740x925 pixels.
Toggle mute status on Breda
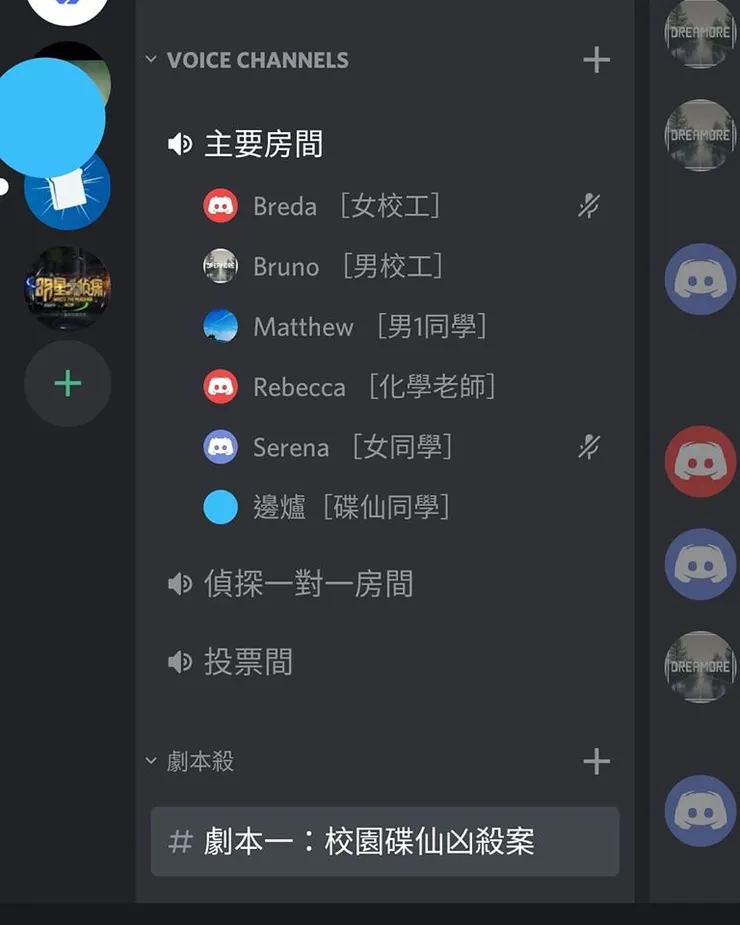[x=589, y=206]
